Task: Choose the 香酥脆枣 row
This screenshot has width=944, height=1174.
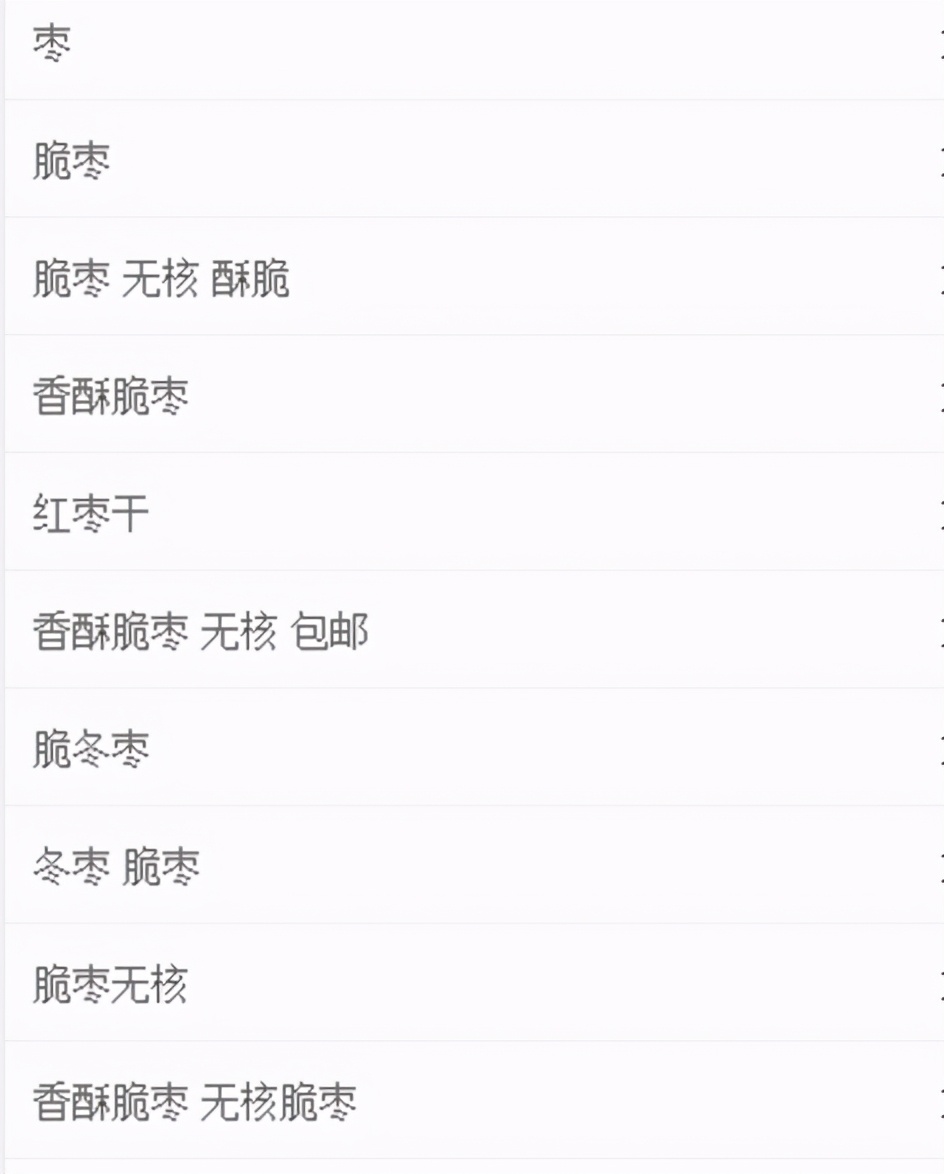Action: click(x=110, y=397)
